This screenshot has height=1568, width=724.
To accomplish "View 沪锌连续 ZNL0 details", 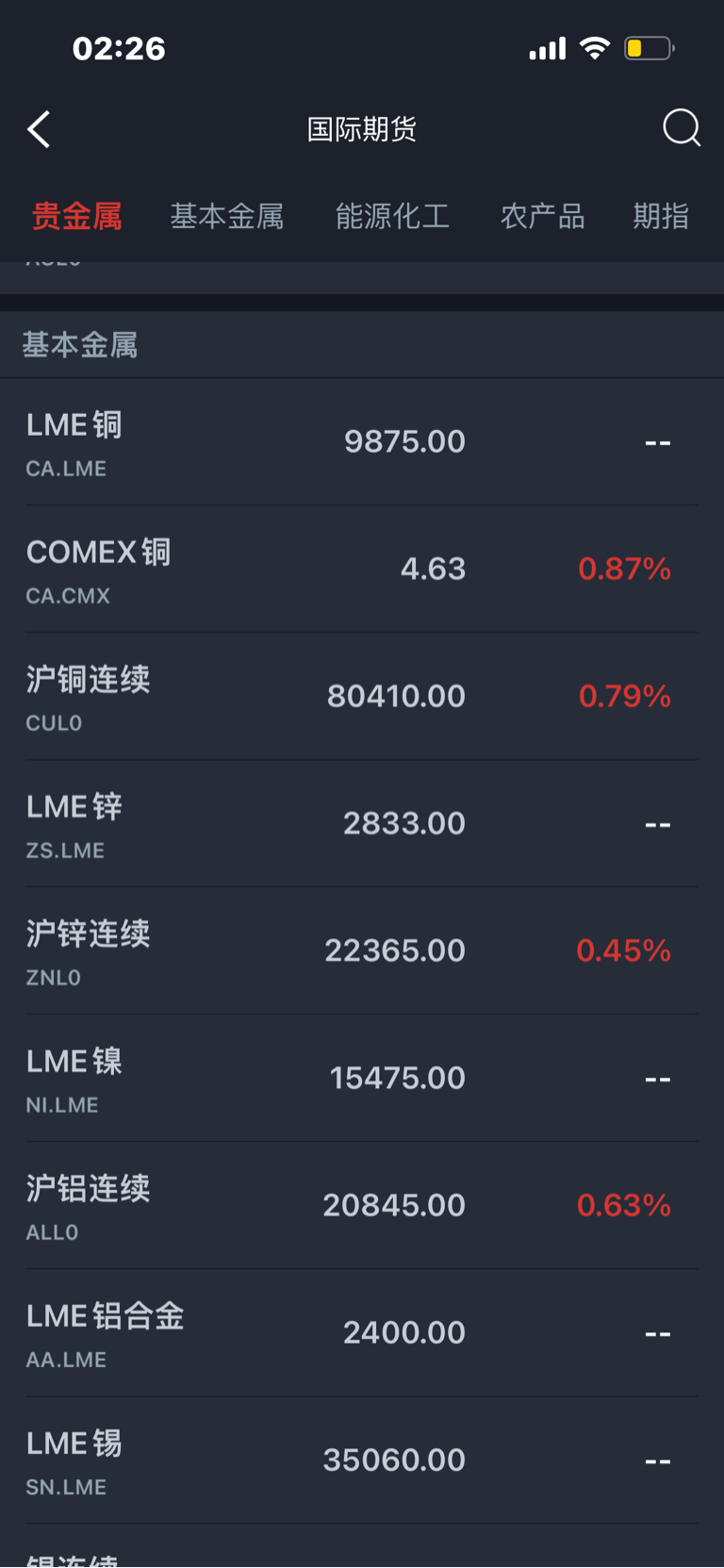I will pyautogui.click(x=362, y=950).
